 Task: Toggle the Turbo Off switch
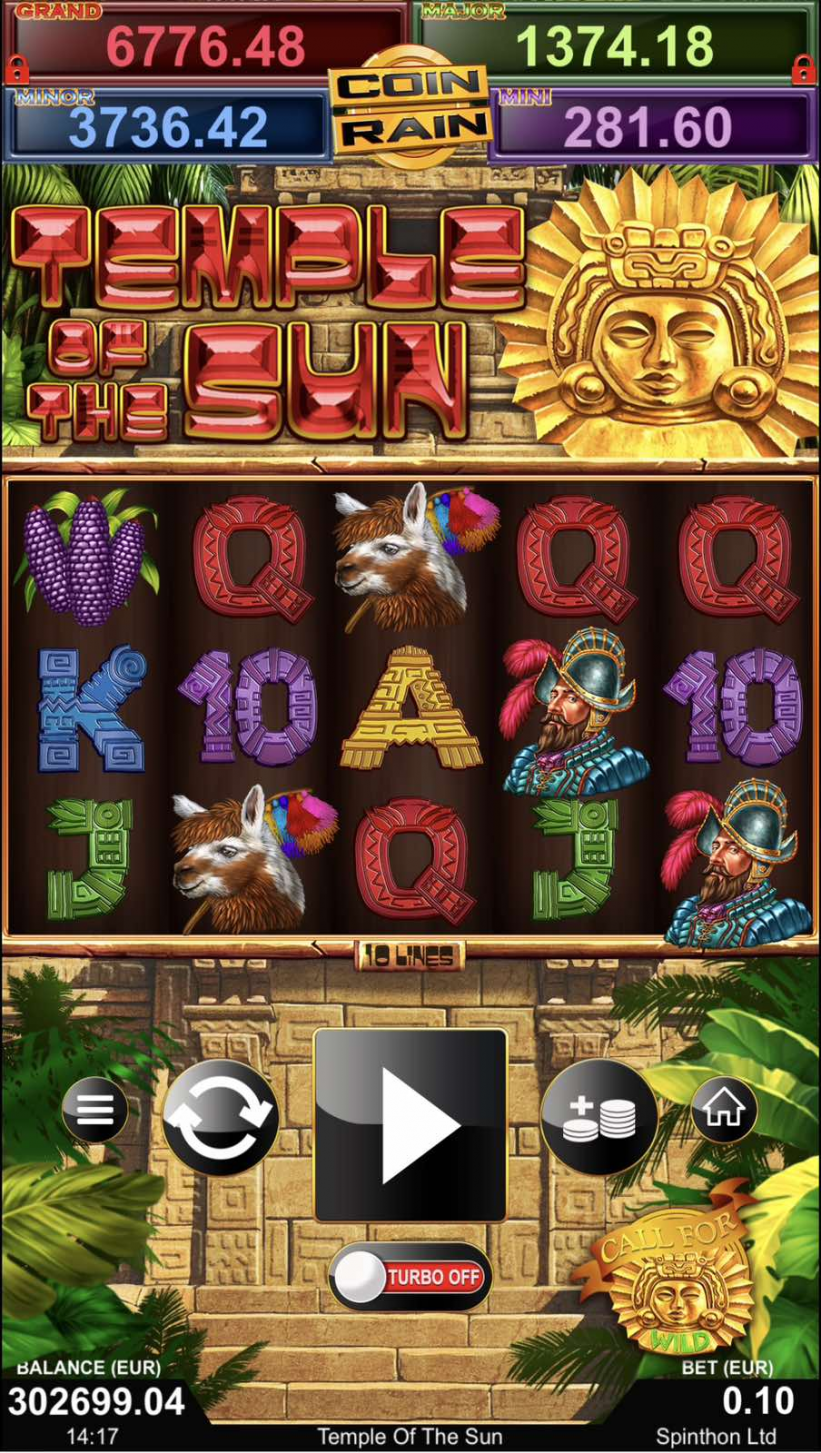click(410, 1277)
